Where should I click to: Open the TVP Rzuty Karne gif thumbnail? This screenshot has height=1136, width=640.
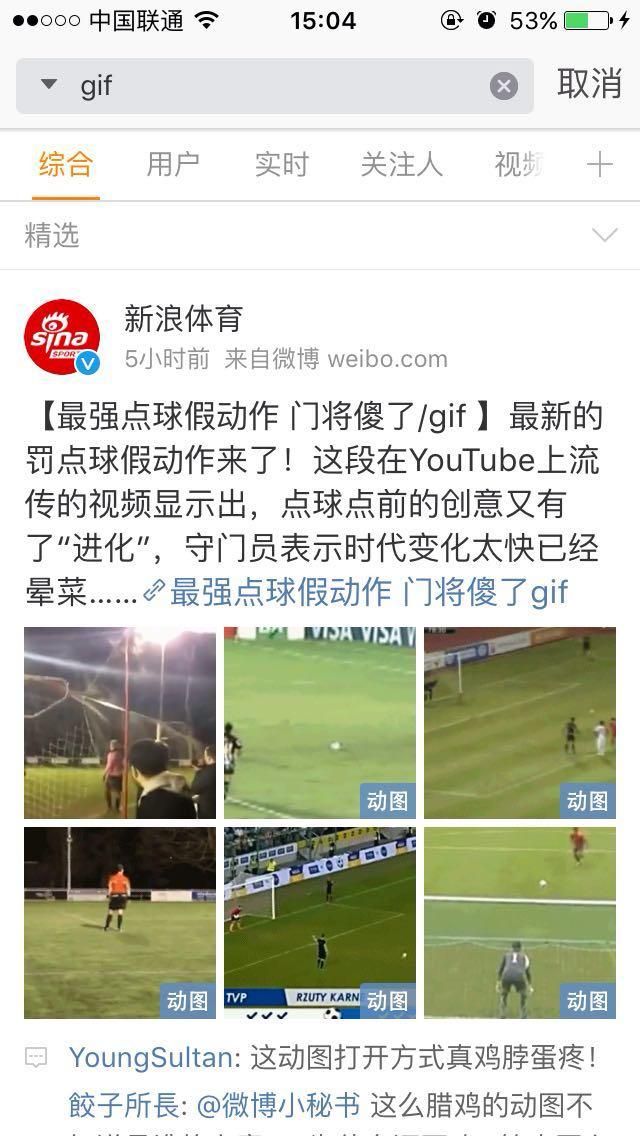[x=320, y=923]
